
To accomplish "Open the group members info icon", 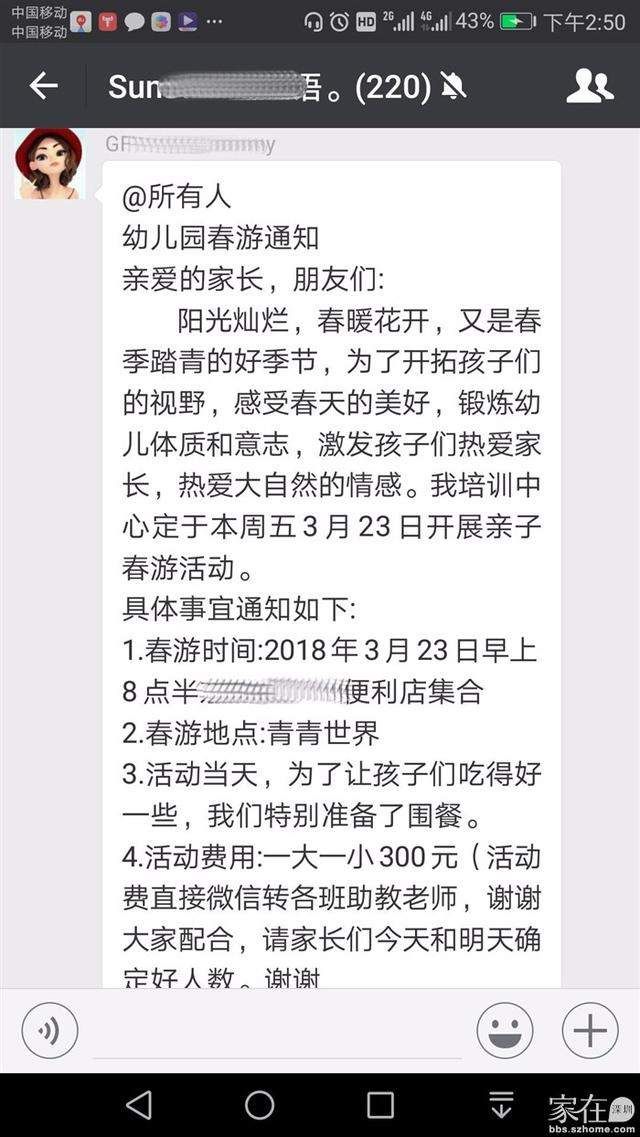I will point(589,86).
